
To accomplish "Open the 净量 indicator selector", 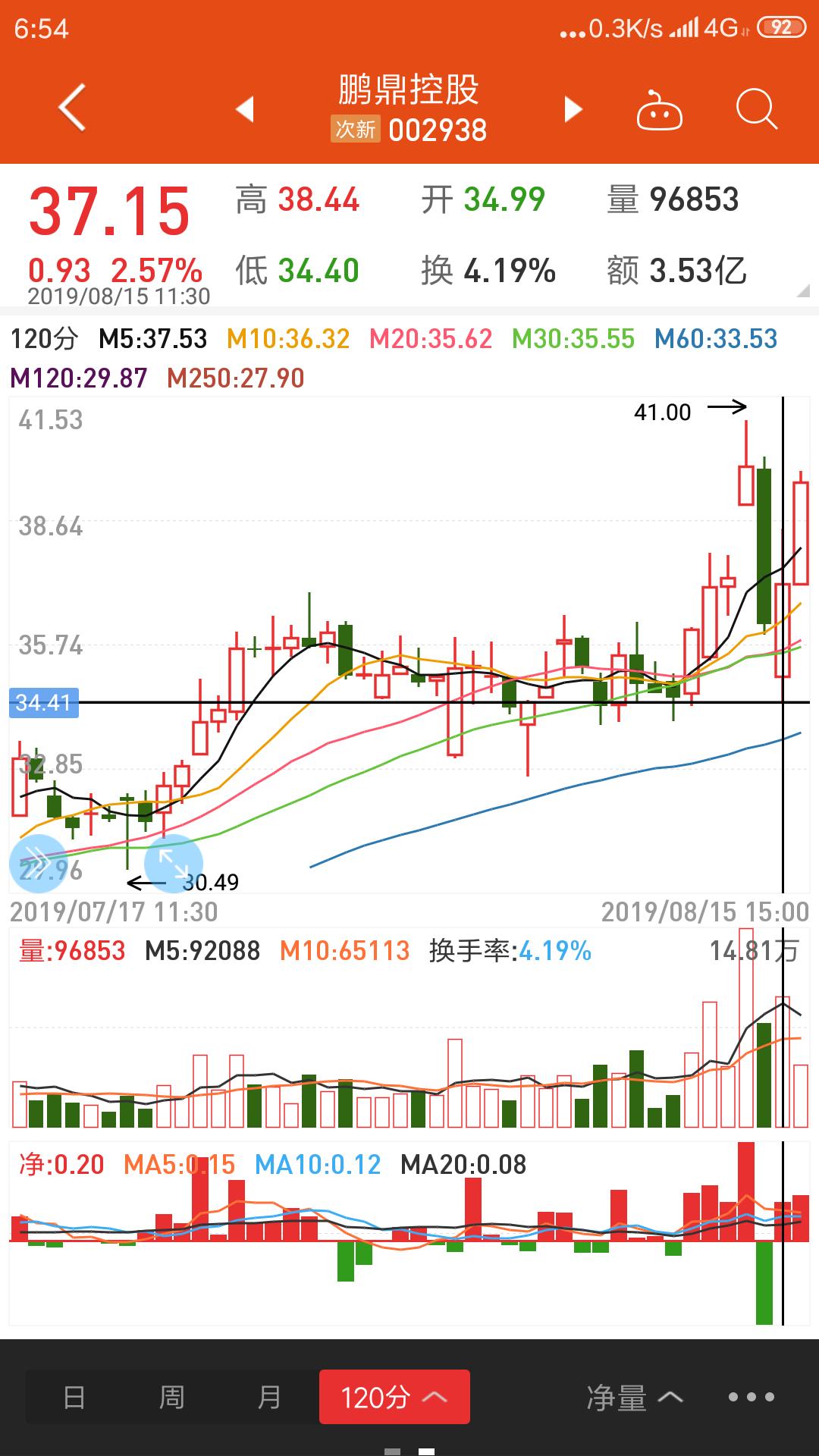I will pos(634,1397).
